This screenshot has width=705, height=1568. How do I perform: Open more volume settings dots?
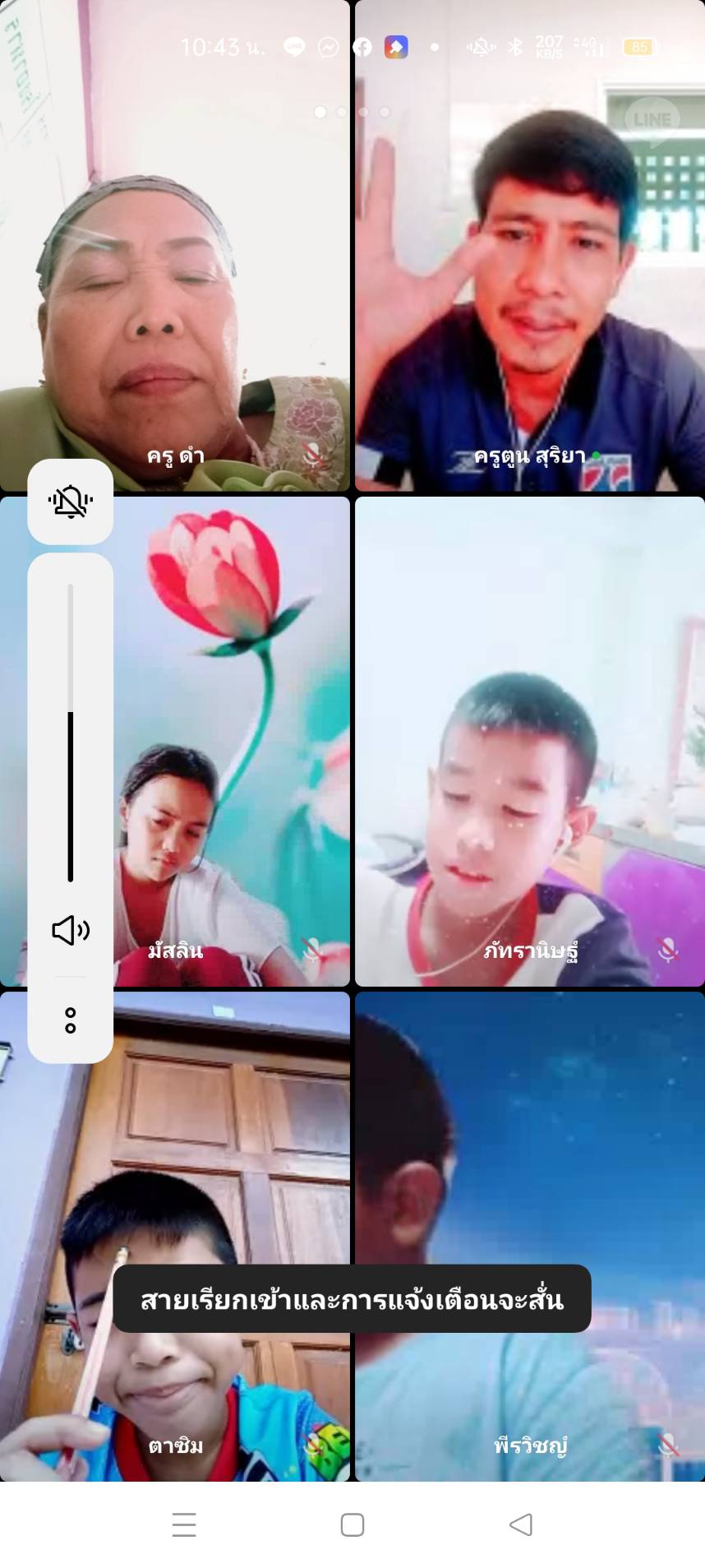[x=71, y=1020]
